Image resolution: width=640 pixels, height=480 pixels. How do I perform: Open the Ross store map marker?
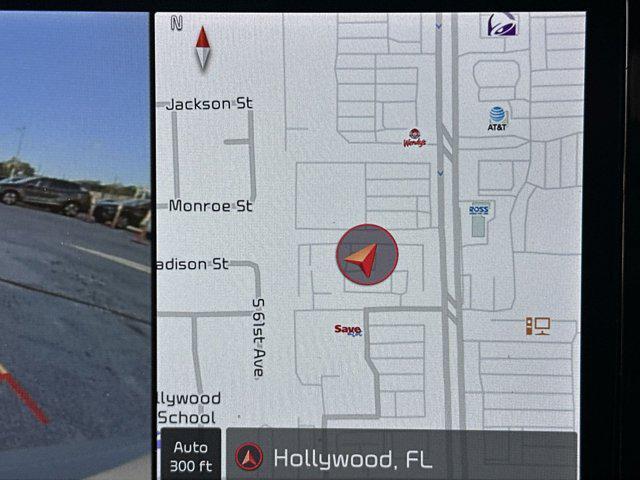click(479, 219)
